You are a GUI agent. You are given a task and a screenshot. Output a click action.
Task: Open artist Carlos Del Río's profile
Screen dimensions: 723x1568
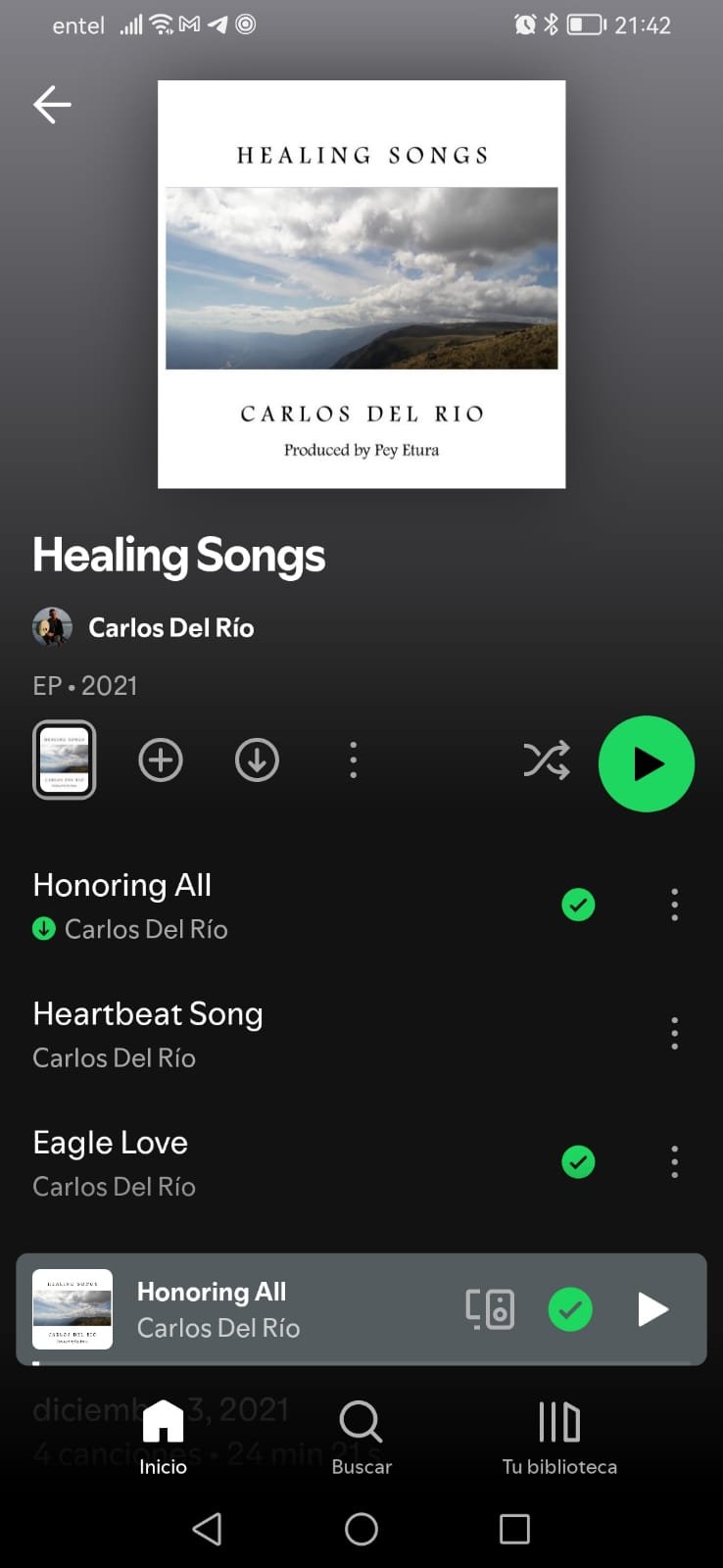tap(169, 627)
